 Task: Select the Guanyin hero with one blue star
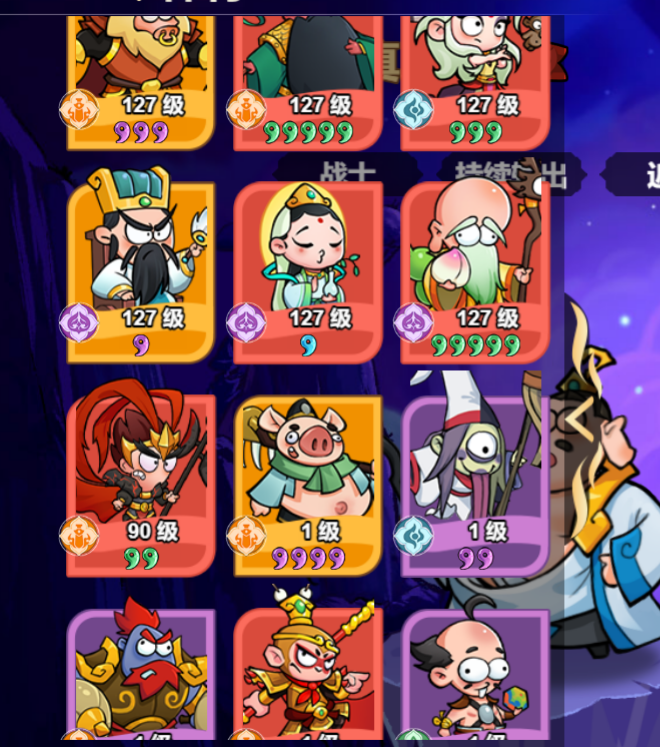307,265
